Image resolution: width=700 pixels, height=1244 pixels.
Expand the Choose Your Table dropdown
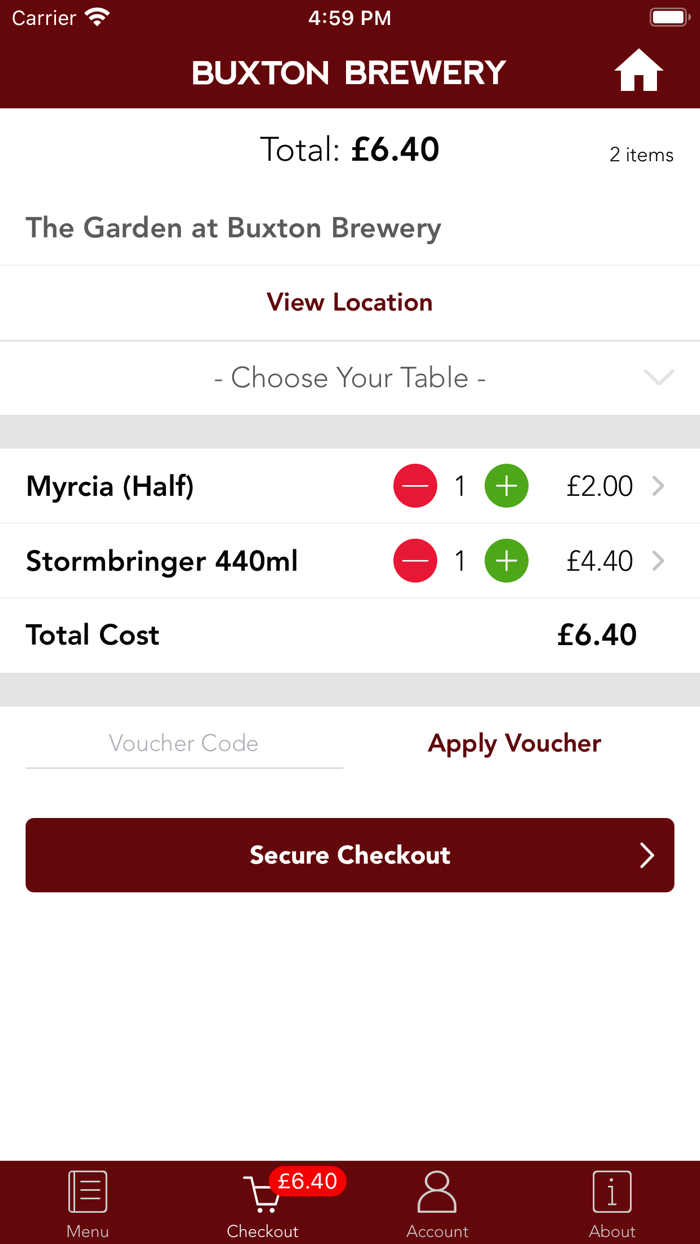pyautogui.click(x=350, y=378)
